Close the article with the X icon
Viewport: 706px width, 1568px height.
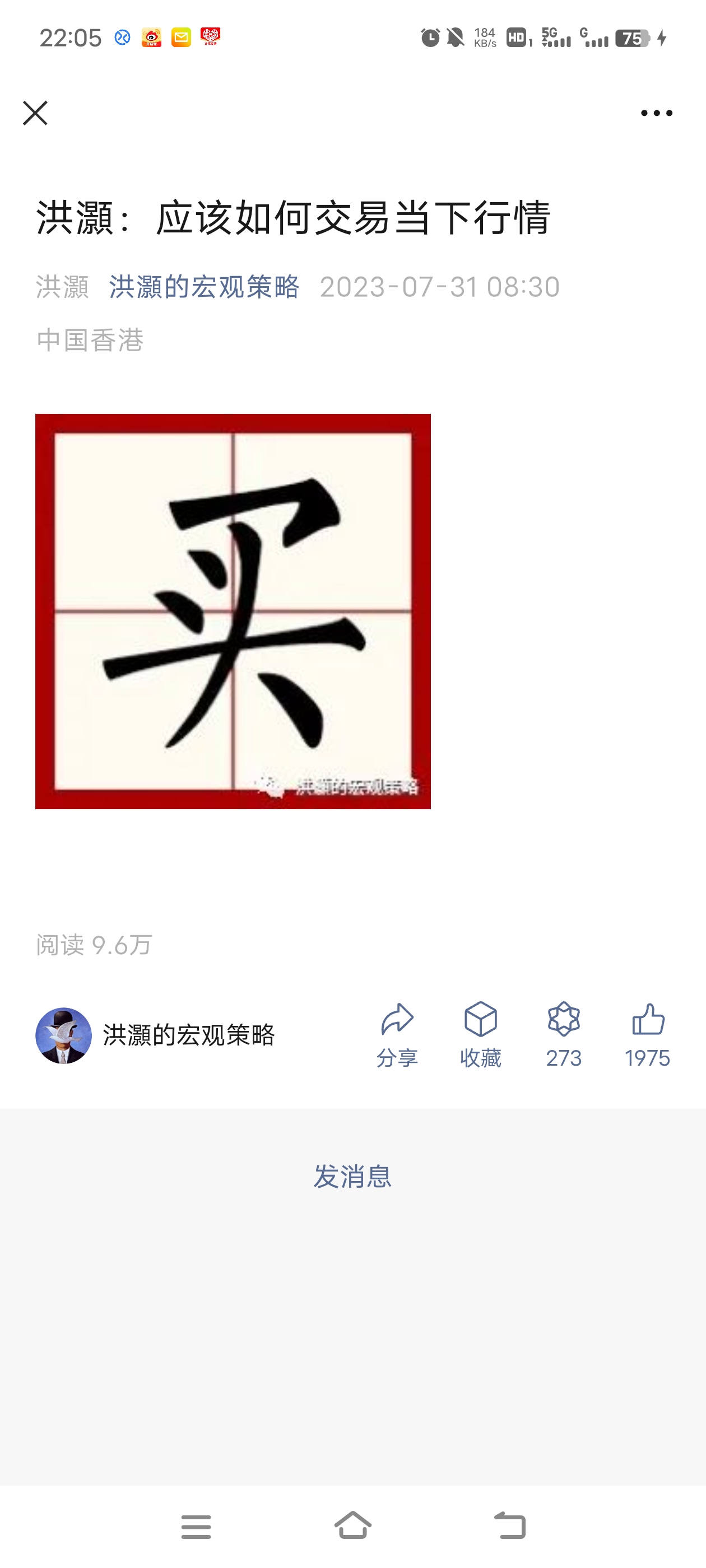click(x=35, y=113)
